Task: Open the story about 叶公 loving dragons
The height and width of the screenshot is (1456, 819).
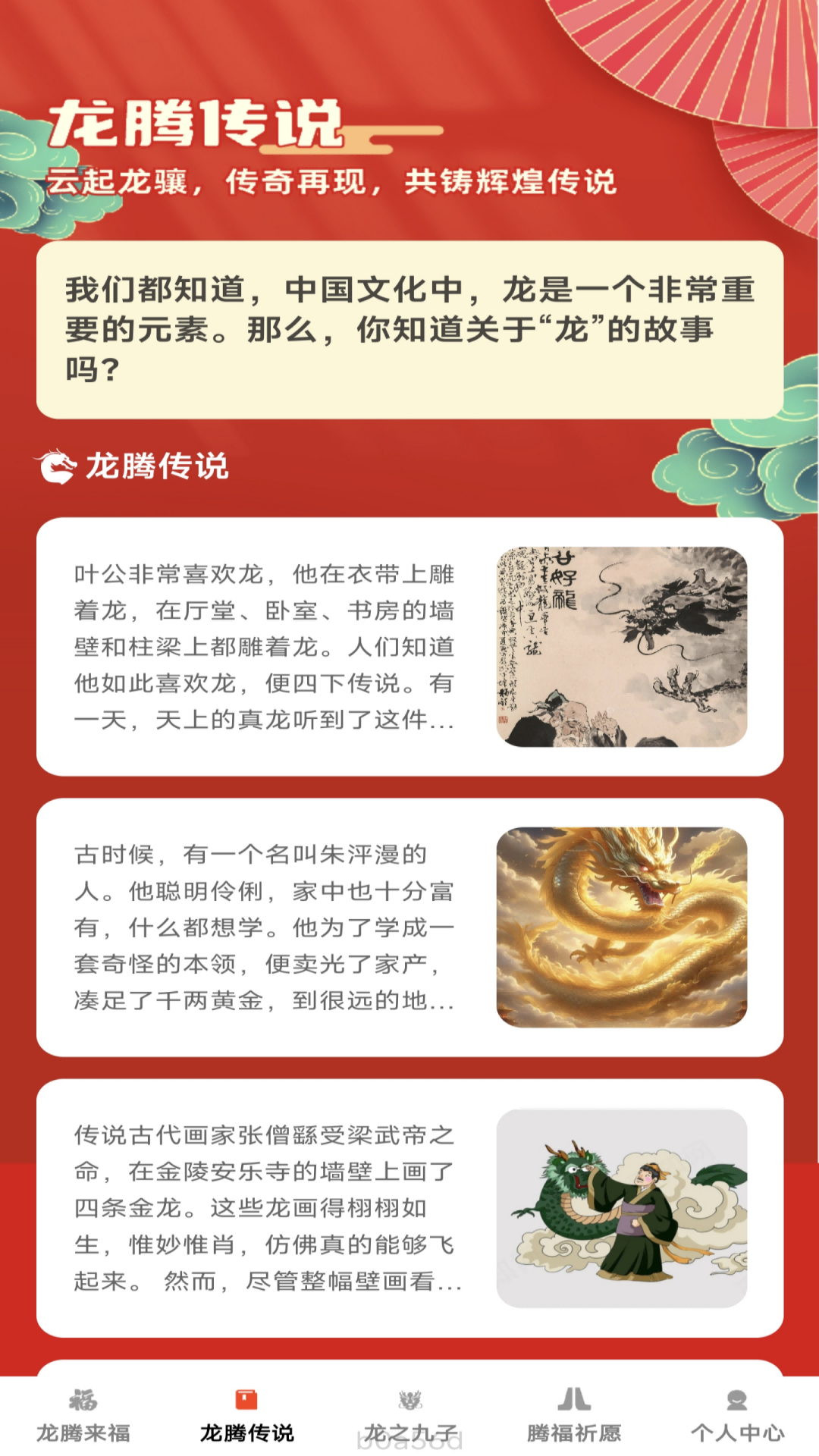Action: (x=409, y=647)
